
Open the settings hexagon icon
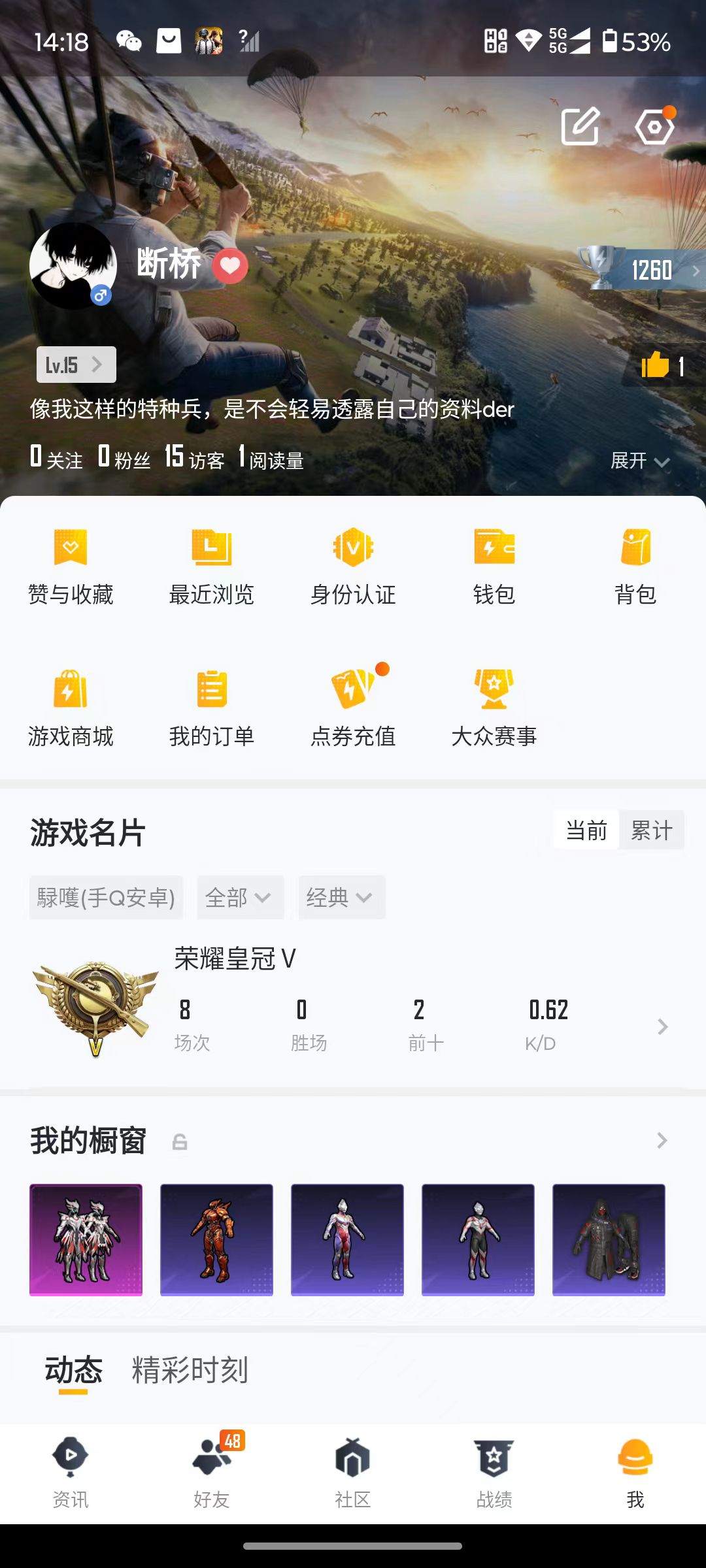tap(655, 127)
